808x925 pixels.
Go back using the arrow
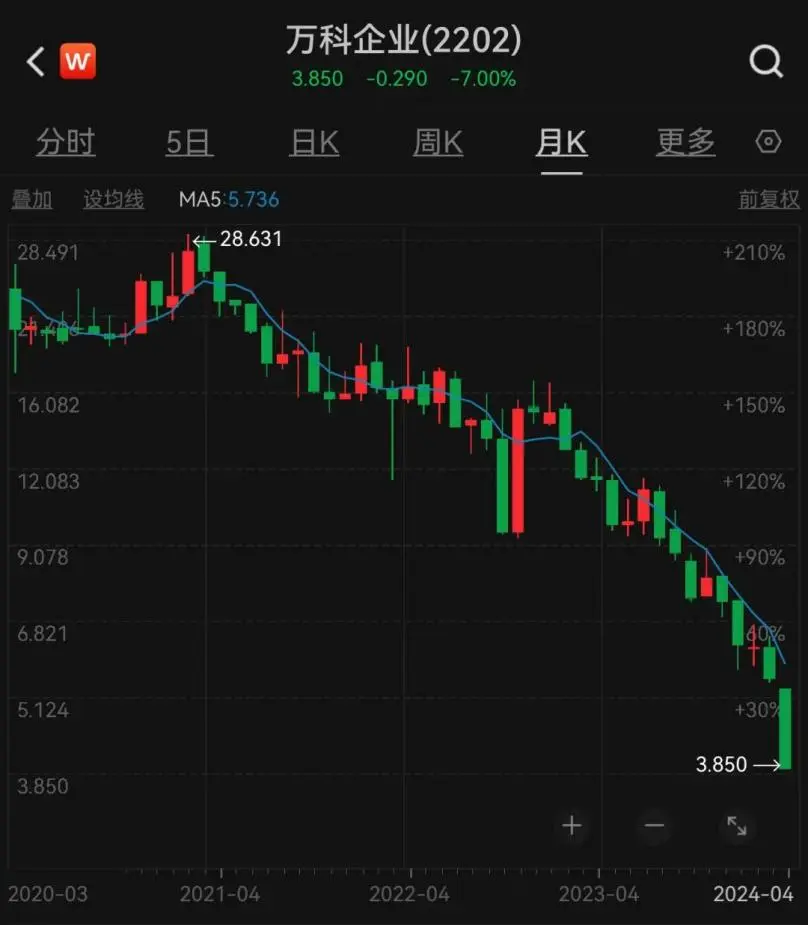pyautogui.click(x=36, y=63)
